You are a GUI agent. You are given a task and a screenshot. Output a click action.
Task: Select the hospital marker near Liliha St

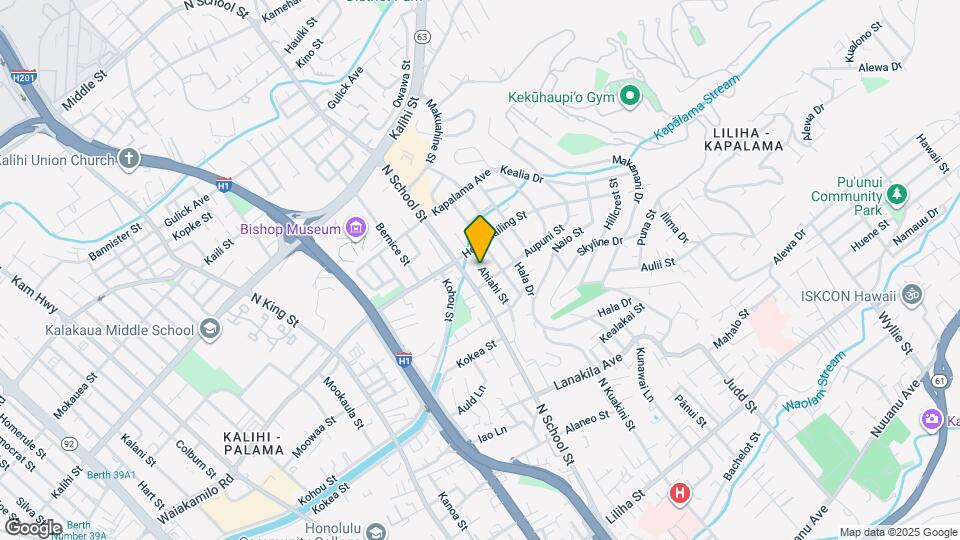coord(681,494)
